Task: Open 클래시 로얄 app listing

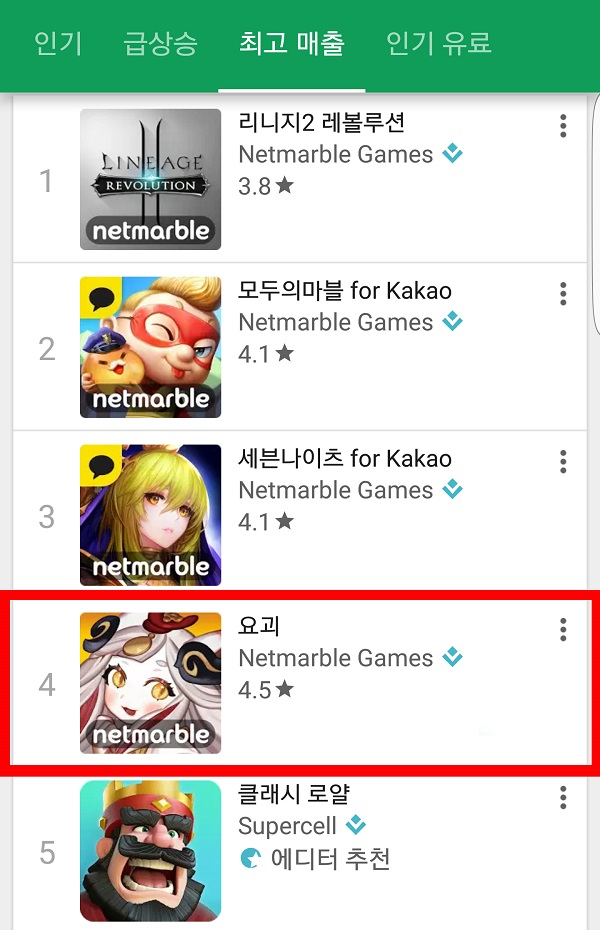Action: point(294,795)
